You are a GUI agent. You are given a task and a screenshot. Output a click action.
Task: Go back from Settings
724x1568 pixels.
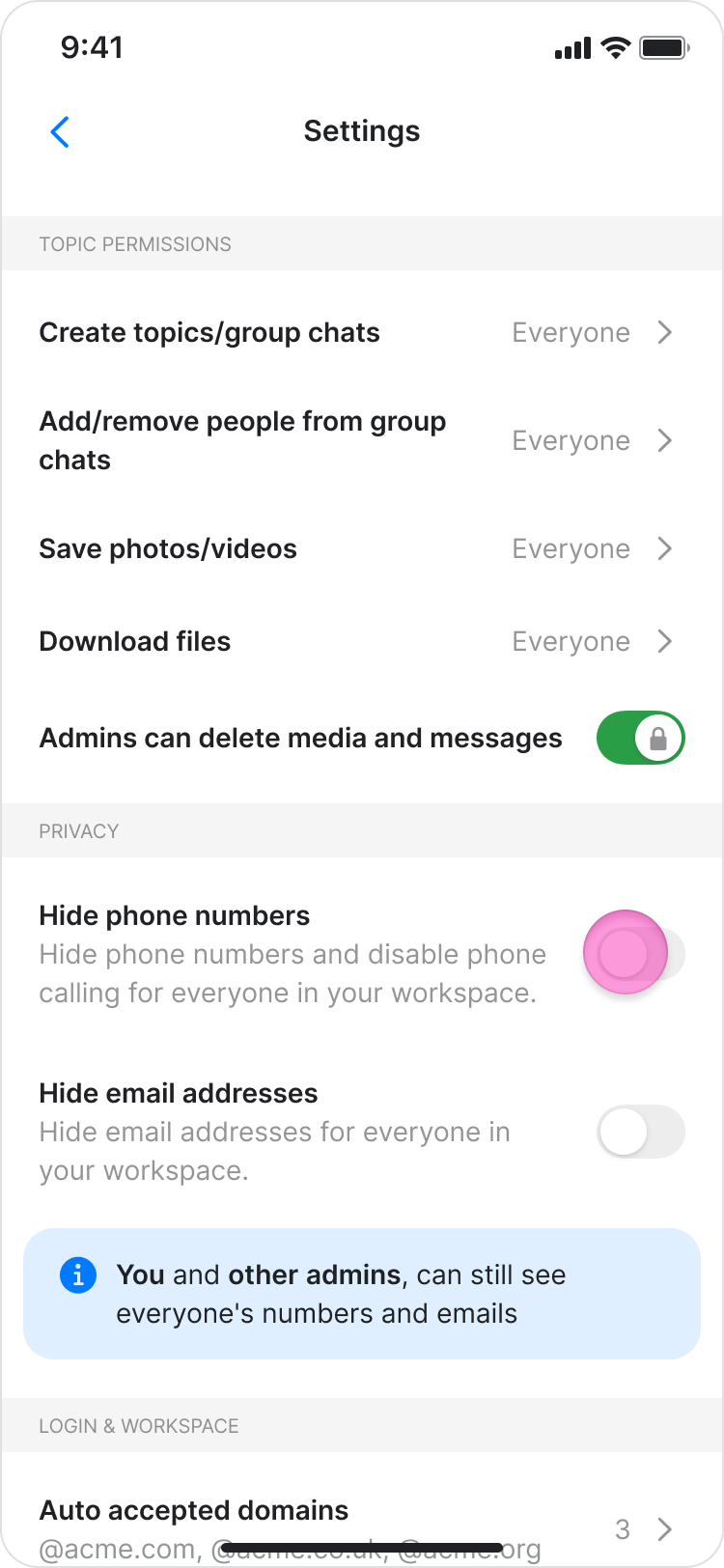click(x=60, y=132)
